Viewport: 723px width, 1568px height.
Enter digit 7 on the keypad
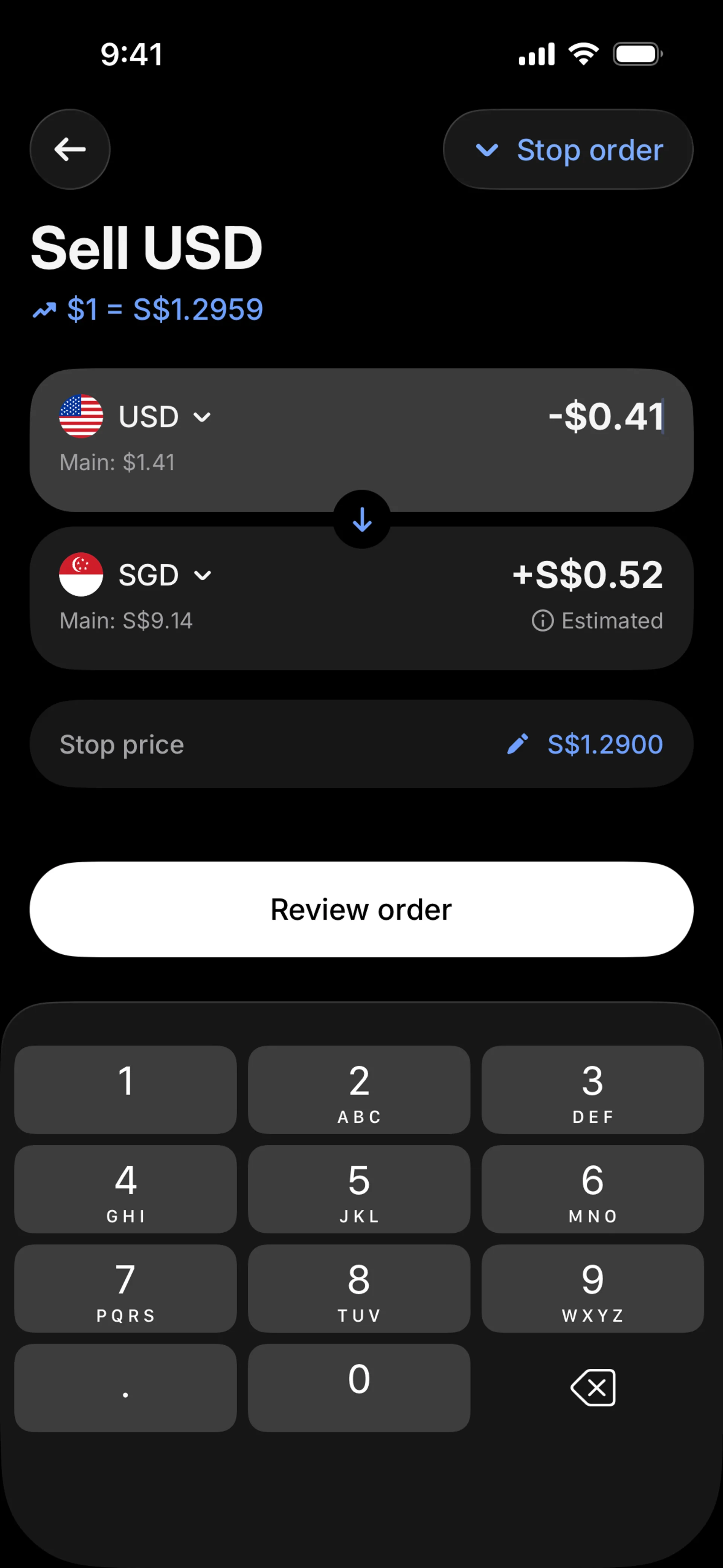click(x=125, y=1288)
